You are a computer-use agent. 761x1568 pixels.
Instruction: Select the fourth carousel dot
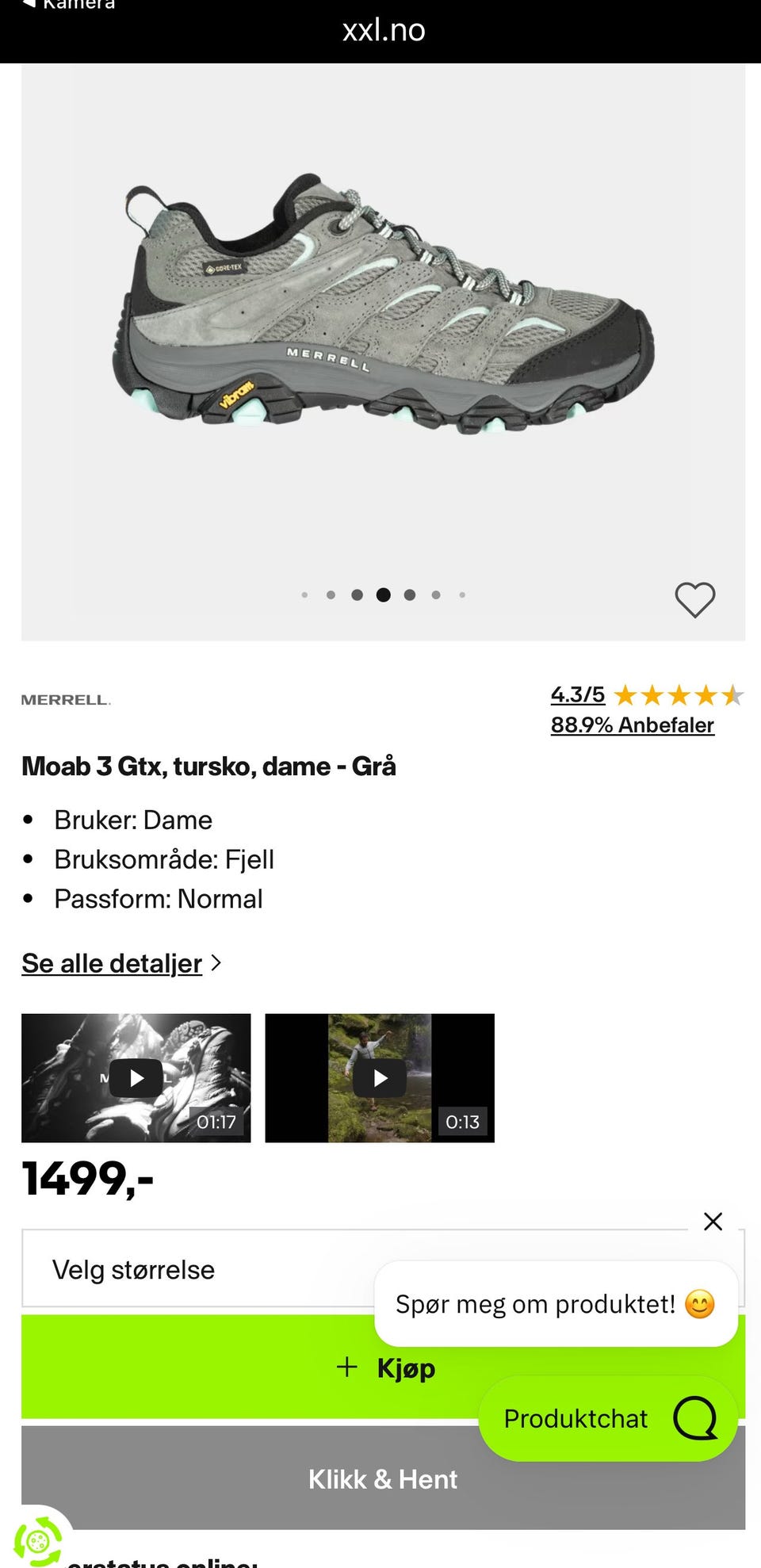(383, 595)
